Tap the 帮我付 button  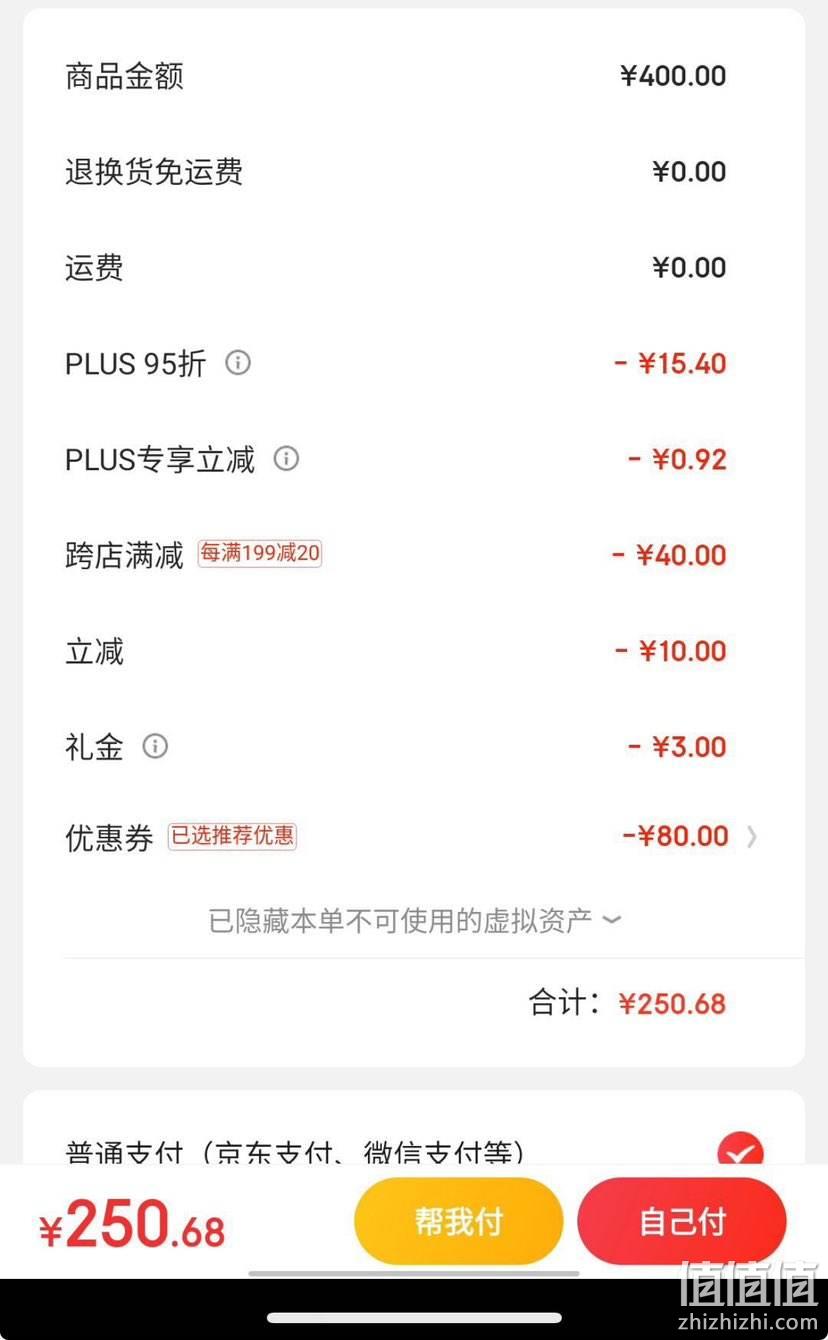point(459,1221)
